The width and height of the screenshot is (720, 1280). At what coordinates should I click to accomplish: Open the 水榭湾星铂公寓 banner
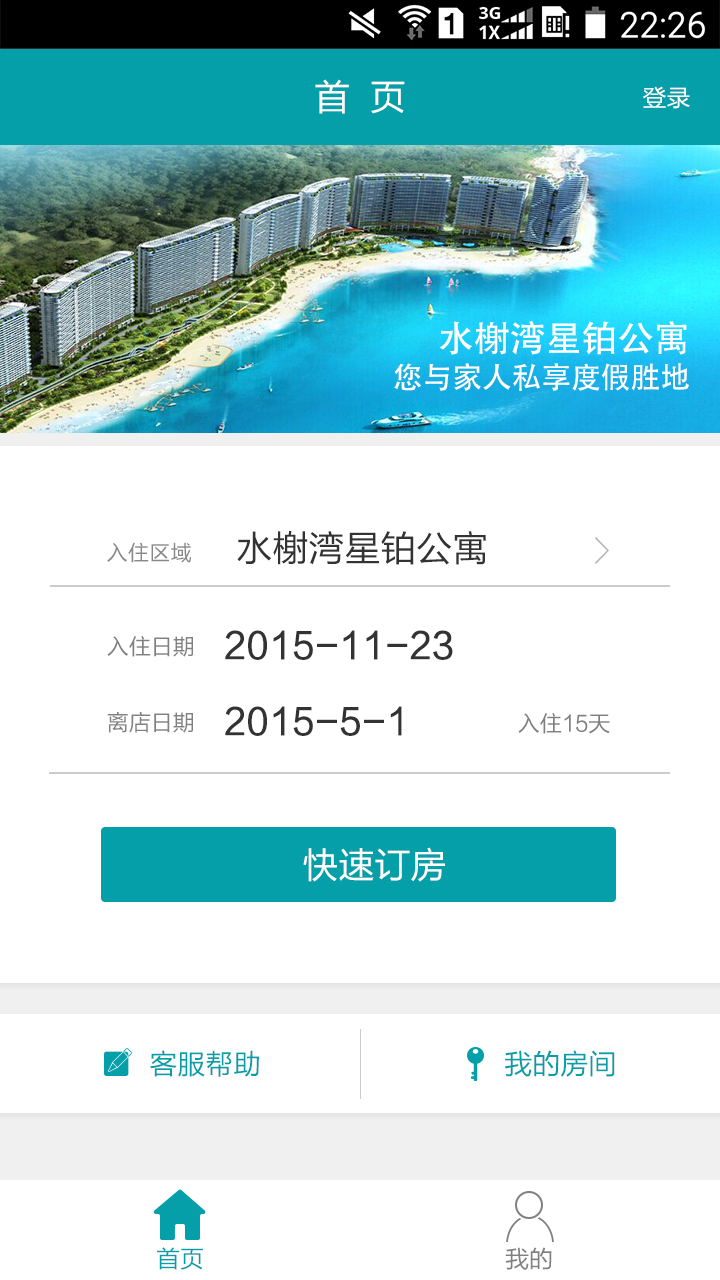coord(360,289)
